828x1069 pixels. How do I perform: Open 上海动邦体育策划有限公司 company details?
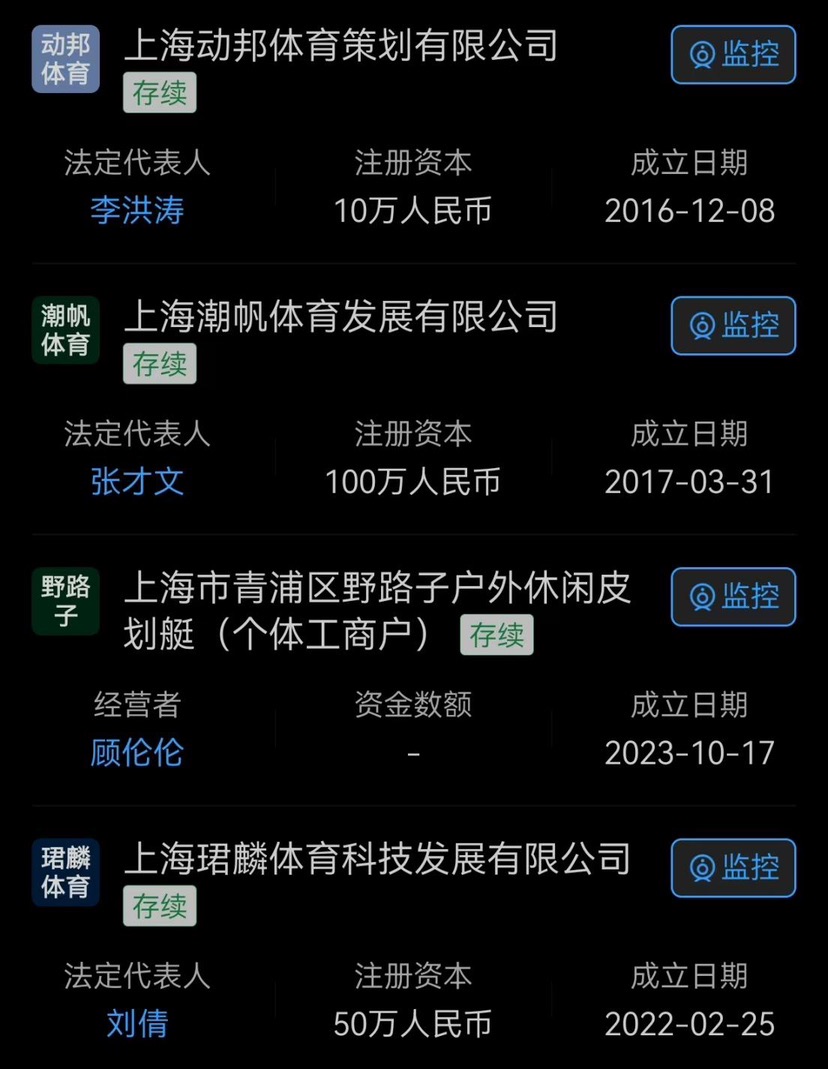(340, 46)
